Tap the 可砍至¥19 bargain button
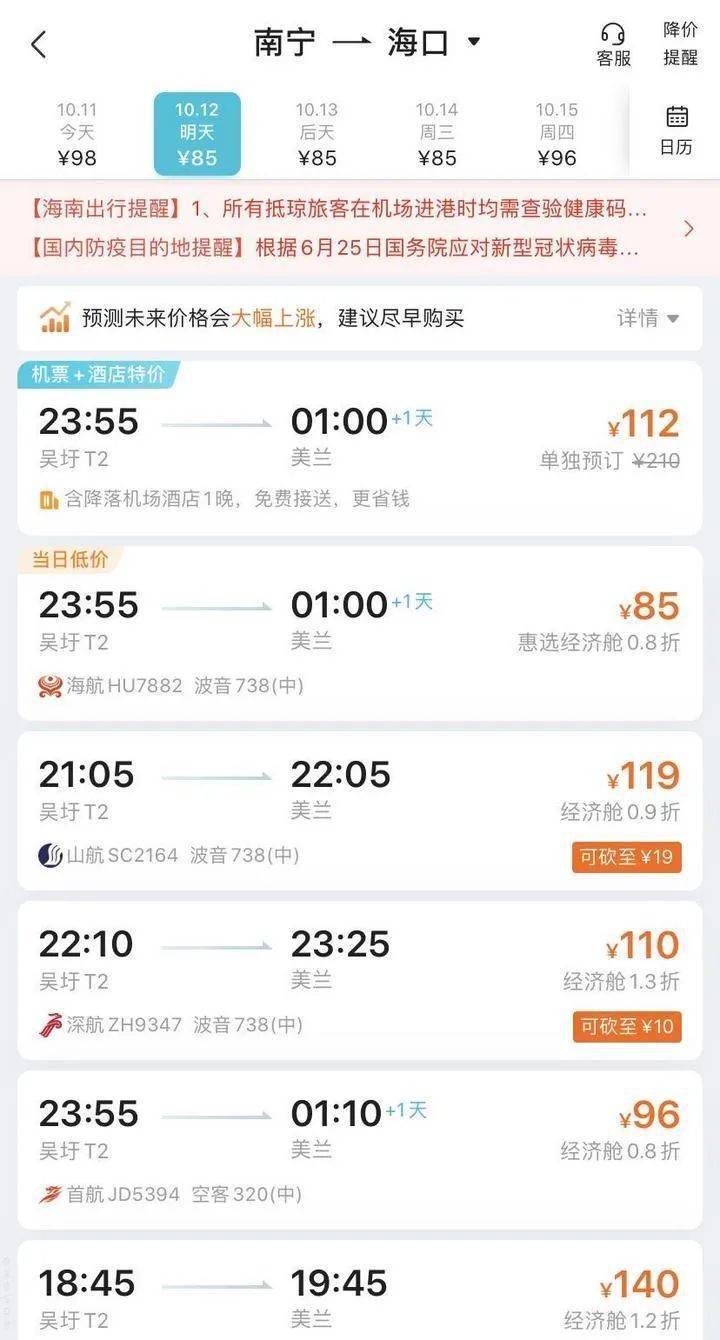This screenshot has height=1340, width=720. (627, 857)
